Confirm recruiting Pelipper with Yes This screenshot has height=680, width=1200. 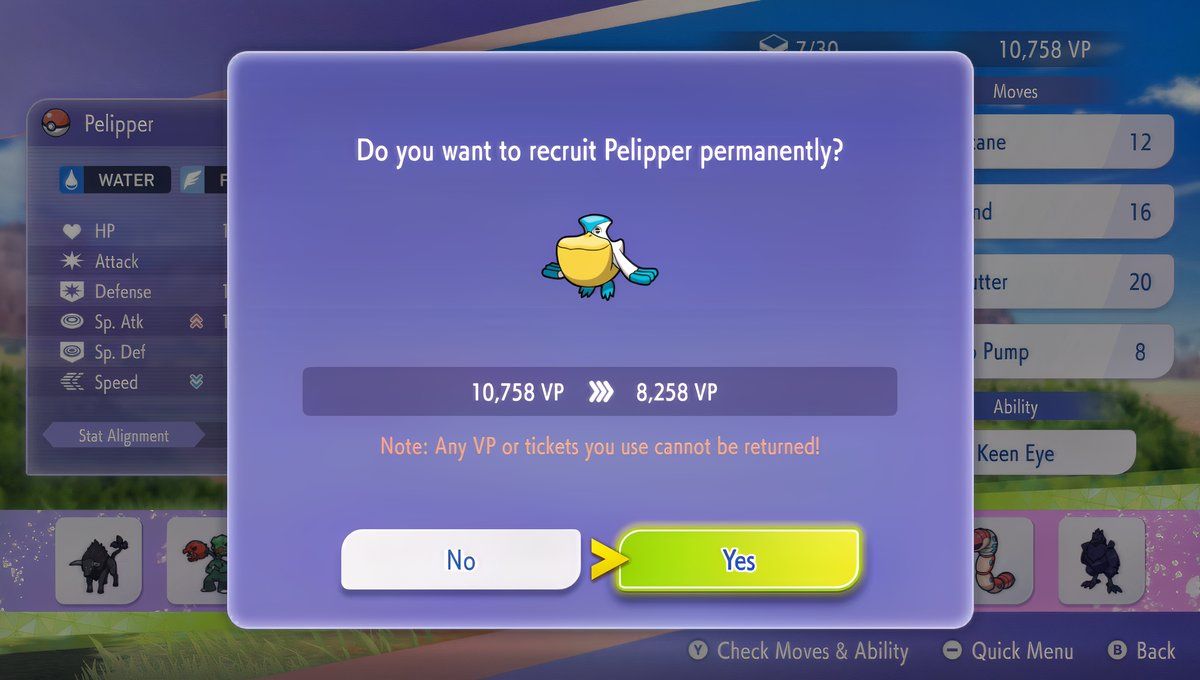click(x=738, y=560)
